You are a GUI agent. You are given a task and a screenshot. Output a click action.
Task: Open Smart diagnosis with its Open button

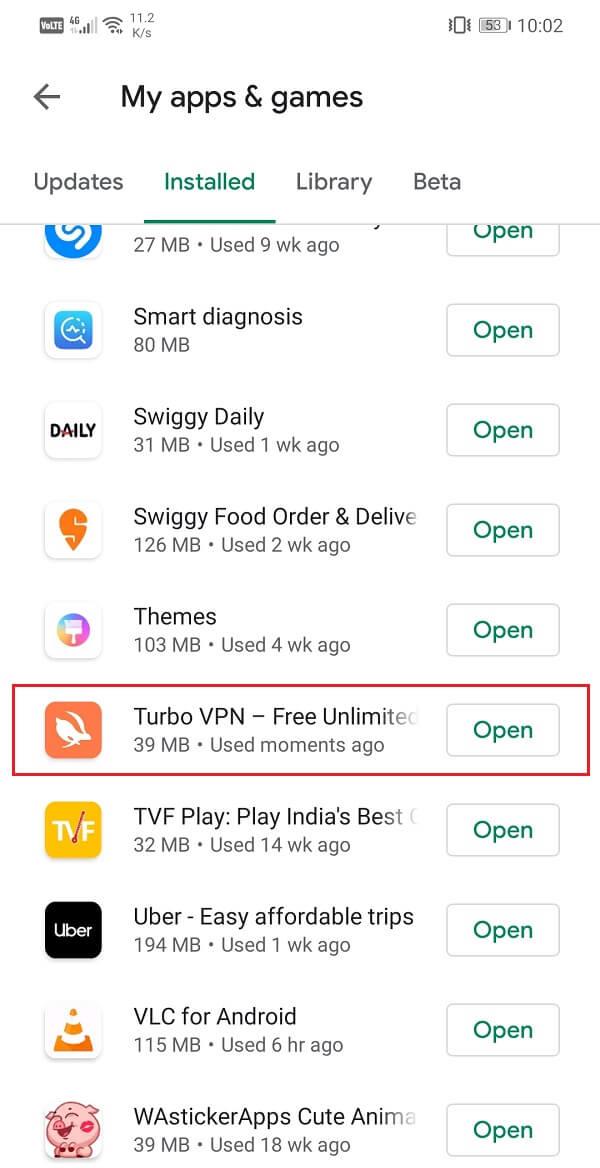[x=502, y=330]
